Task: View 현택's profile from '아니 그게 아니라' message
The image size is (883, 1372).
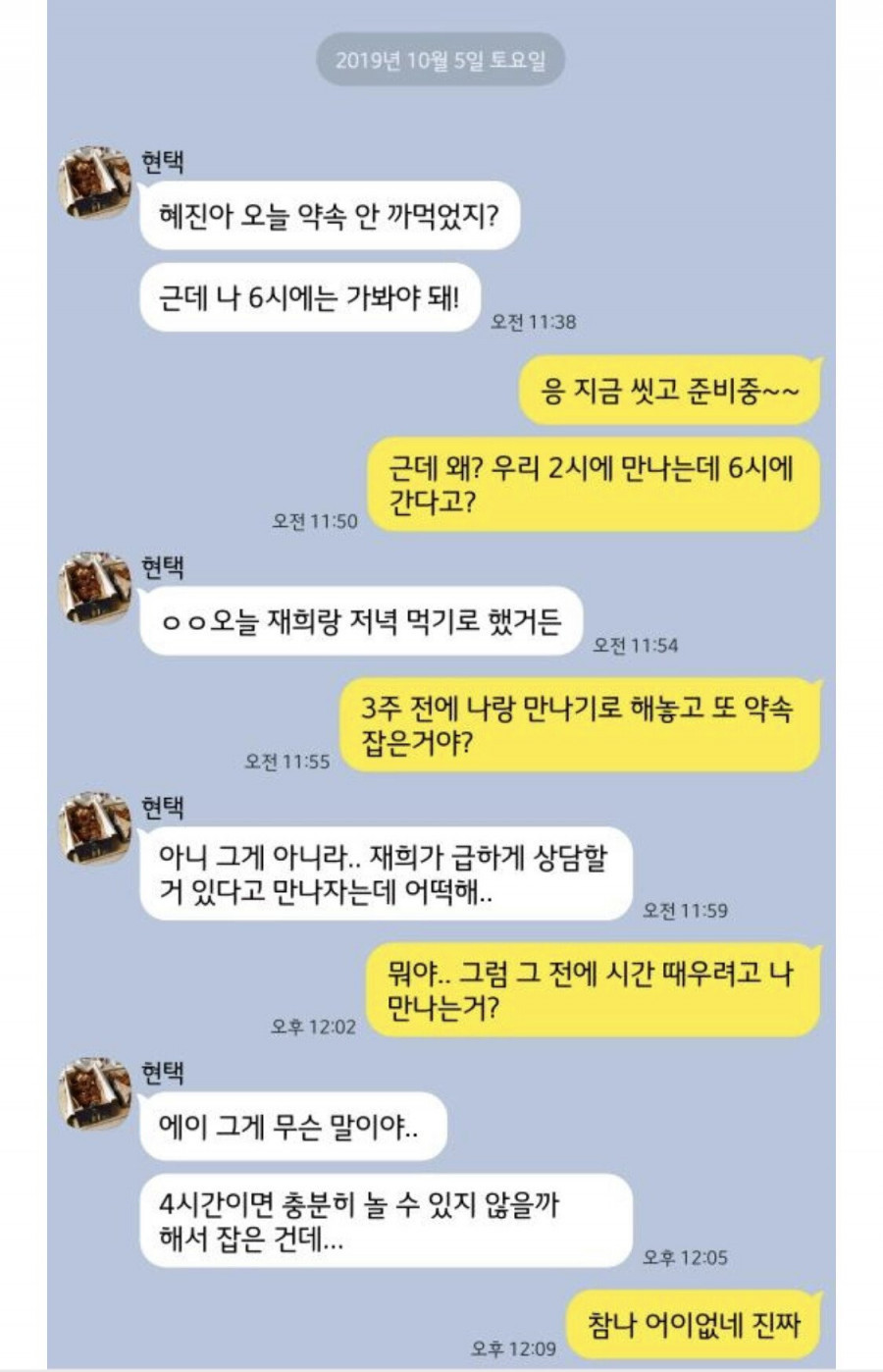Action: (x=95, y=828)
